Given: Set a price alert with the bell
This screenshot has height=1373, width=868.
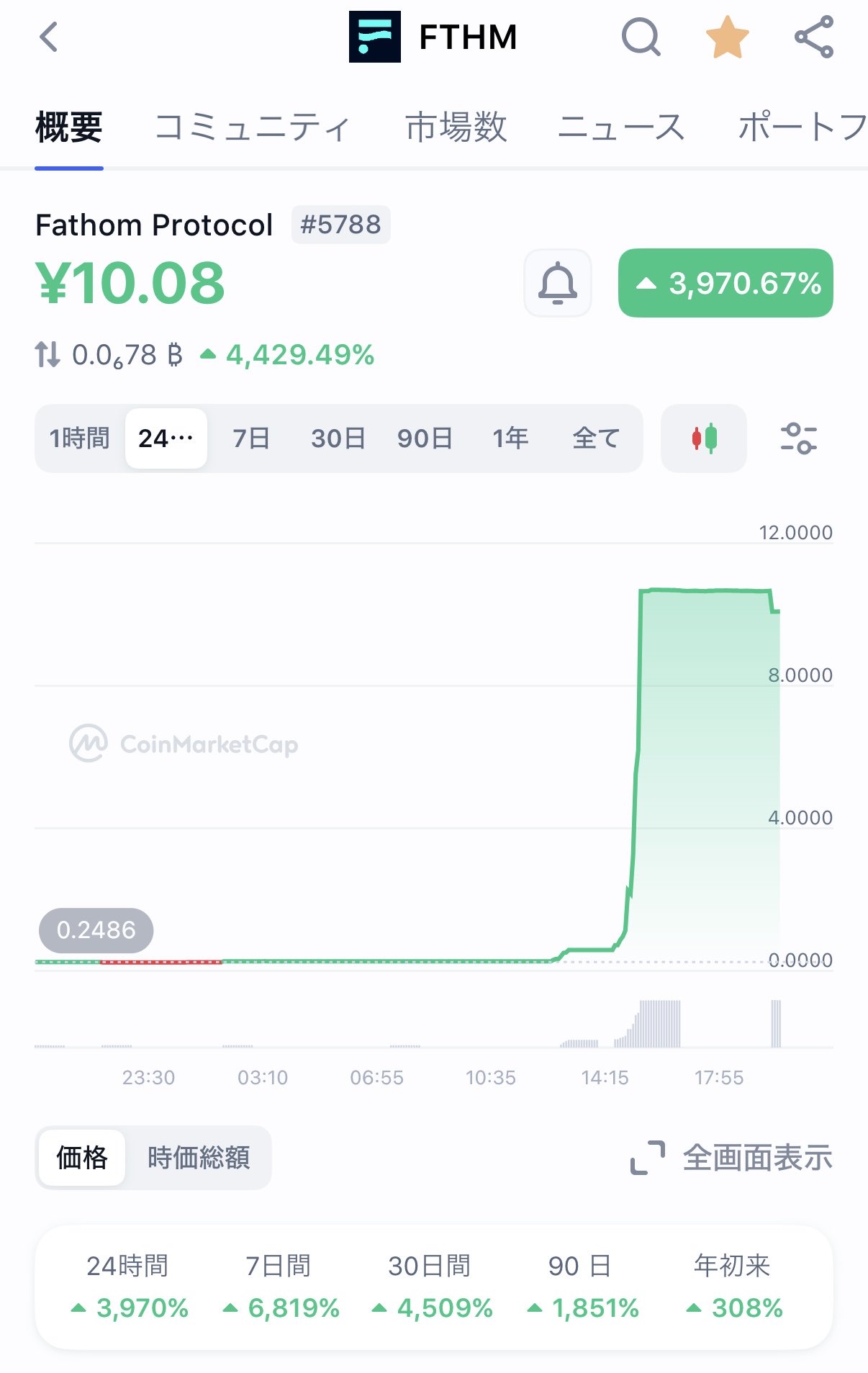Looking at the screenshot, I should click(558, 283).
